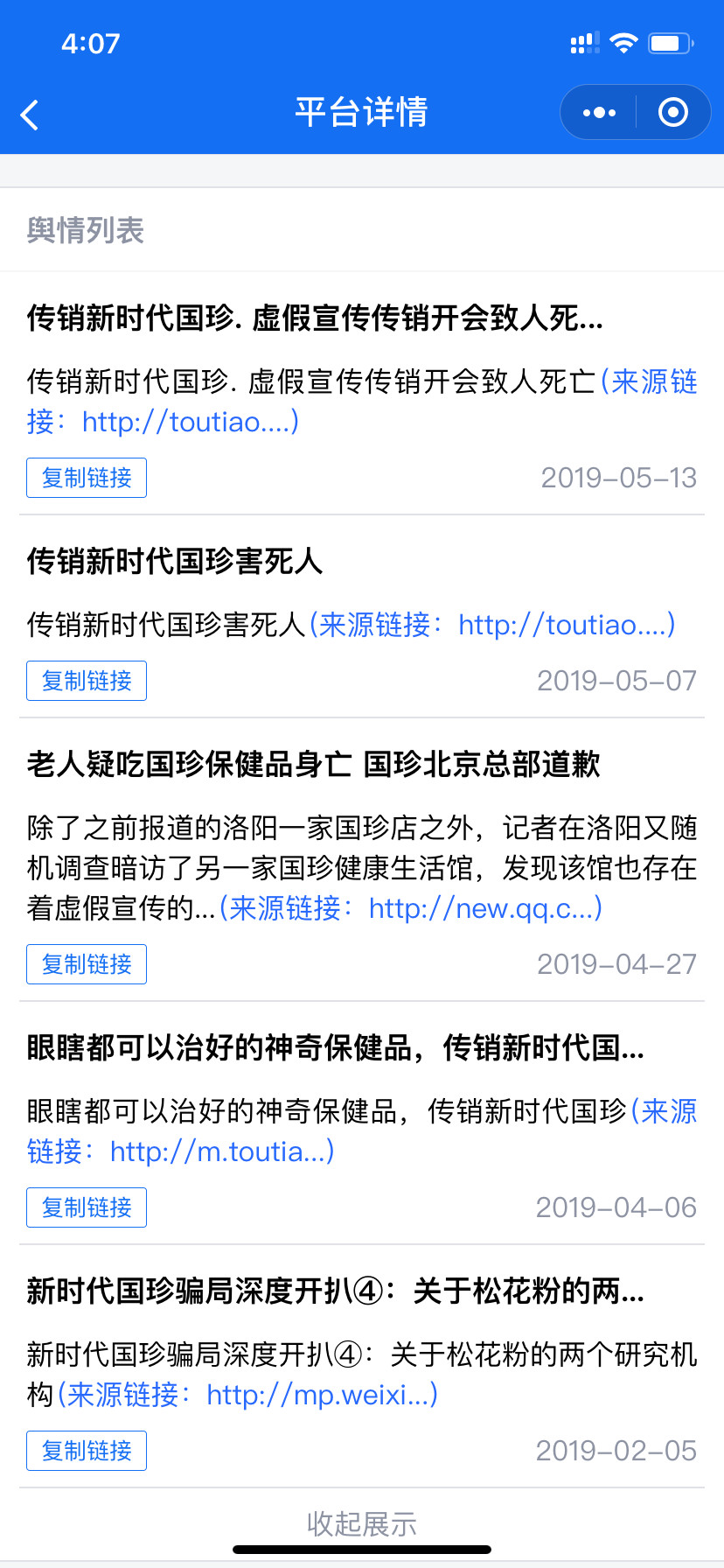Image resolution: width=724 pixels, height=1568 pixels.
Task: Open the mp.weixi source link
Action: coord(248,1396)
